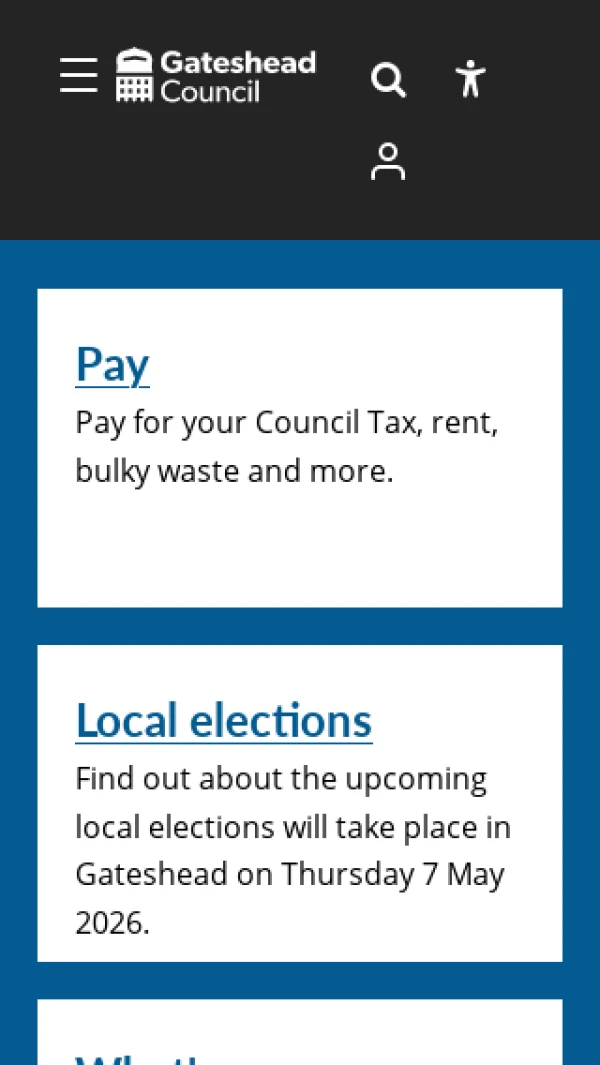This screenshot has height=1065, width=600.
Task: Open the accessibility options
Action: 470,78
